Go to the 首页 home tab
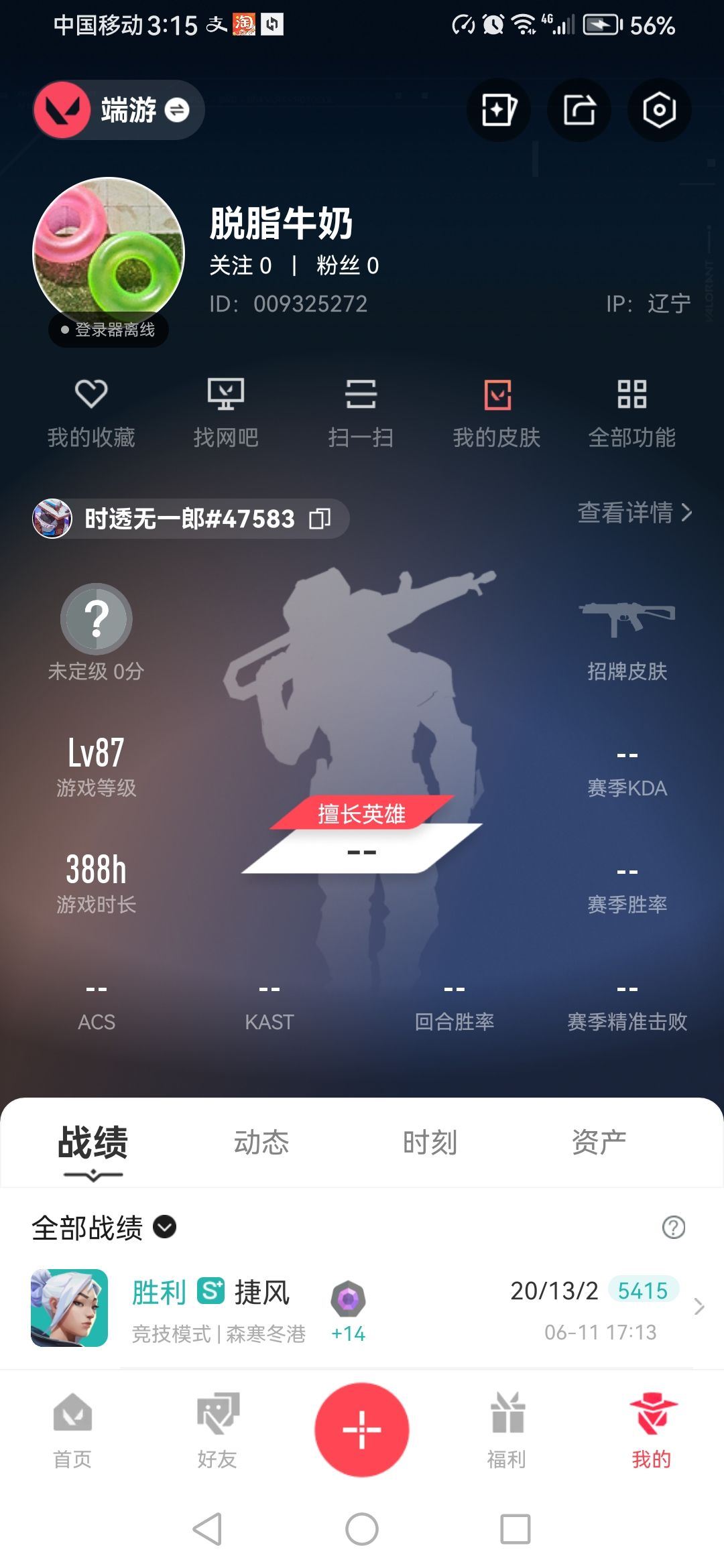Screen dimensions: 724x1568 [x=72, y=1431]
